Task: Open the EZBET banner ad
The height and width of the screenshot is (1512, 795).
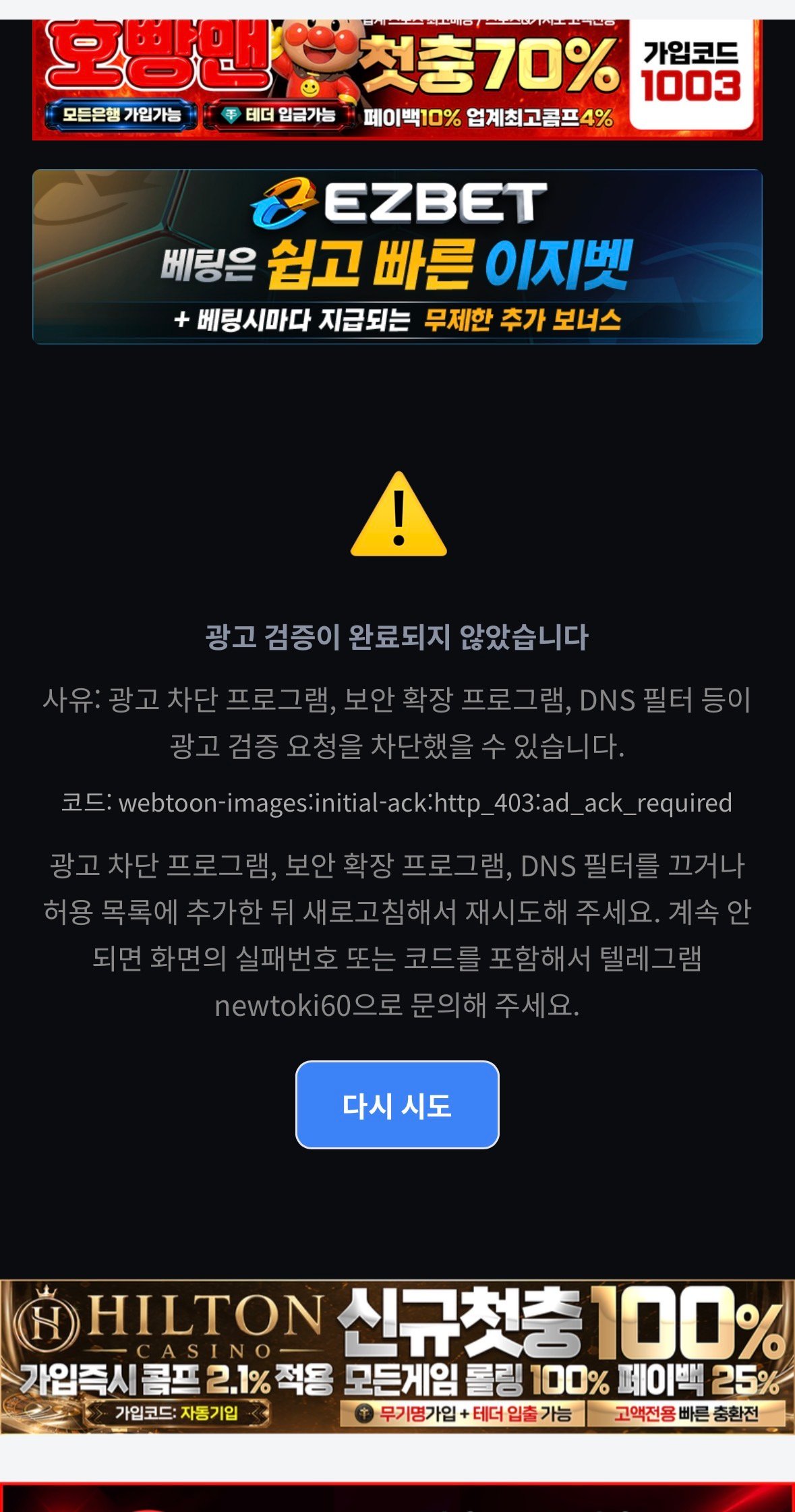Action: (x=397, y=257)
